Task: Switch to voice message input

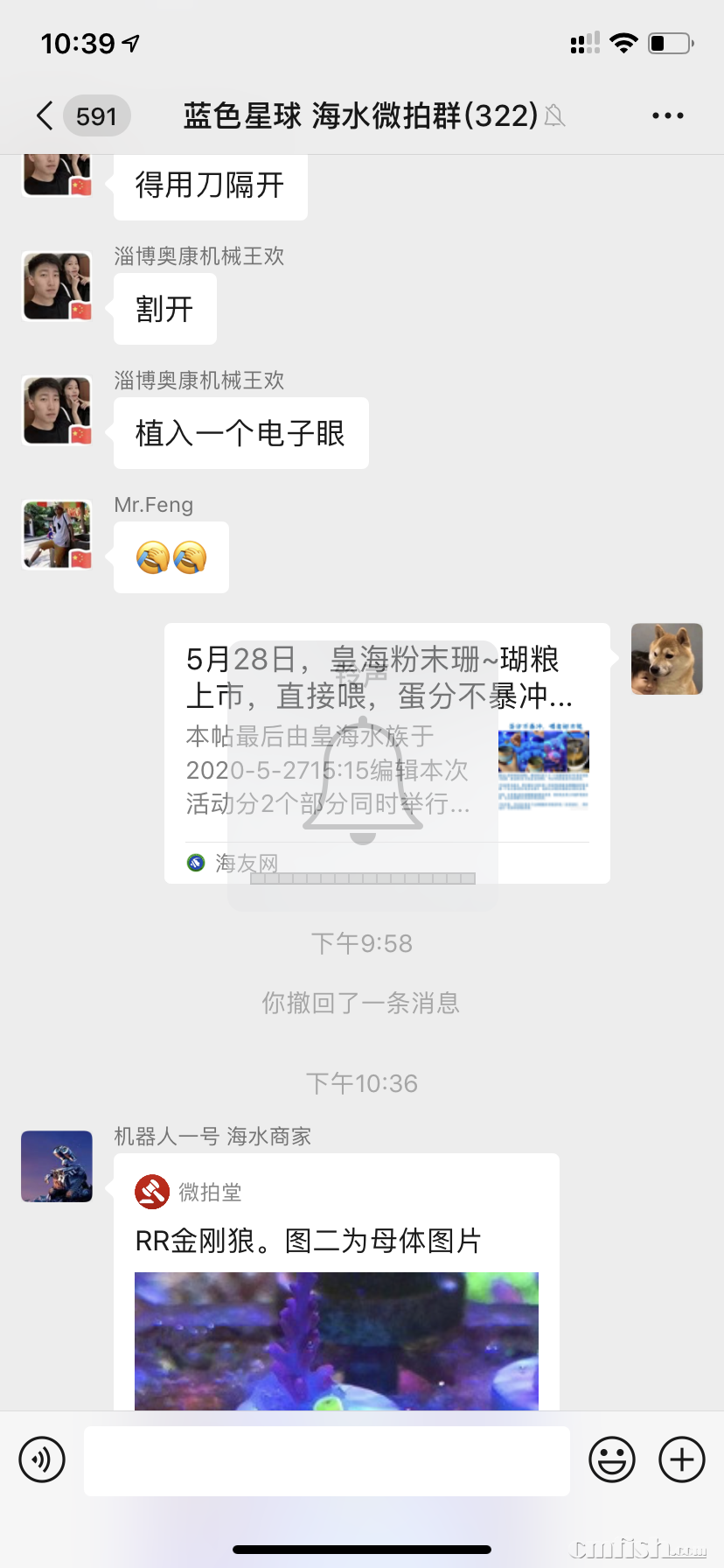Action: 42,1459
